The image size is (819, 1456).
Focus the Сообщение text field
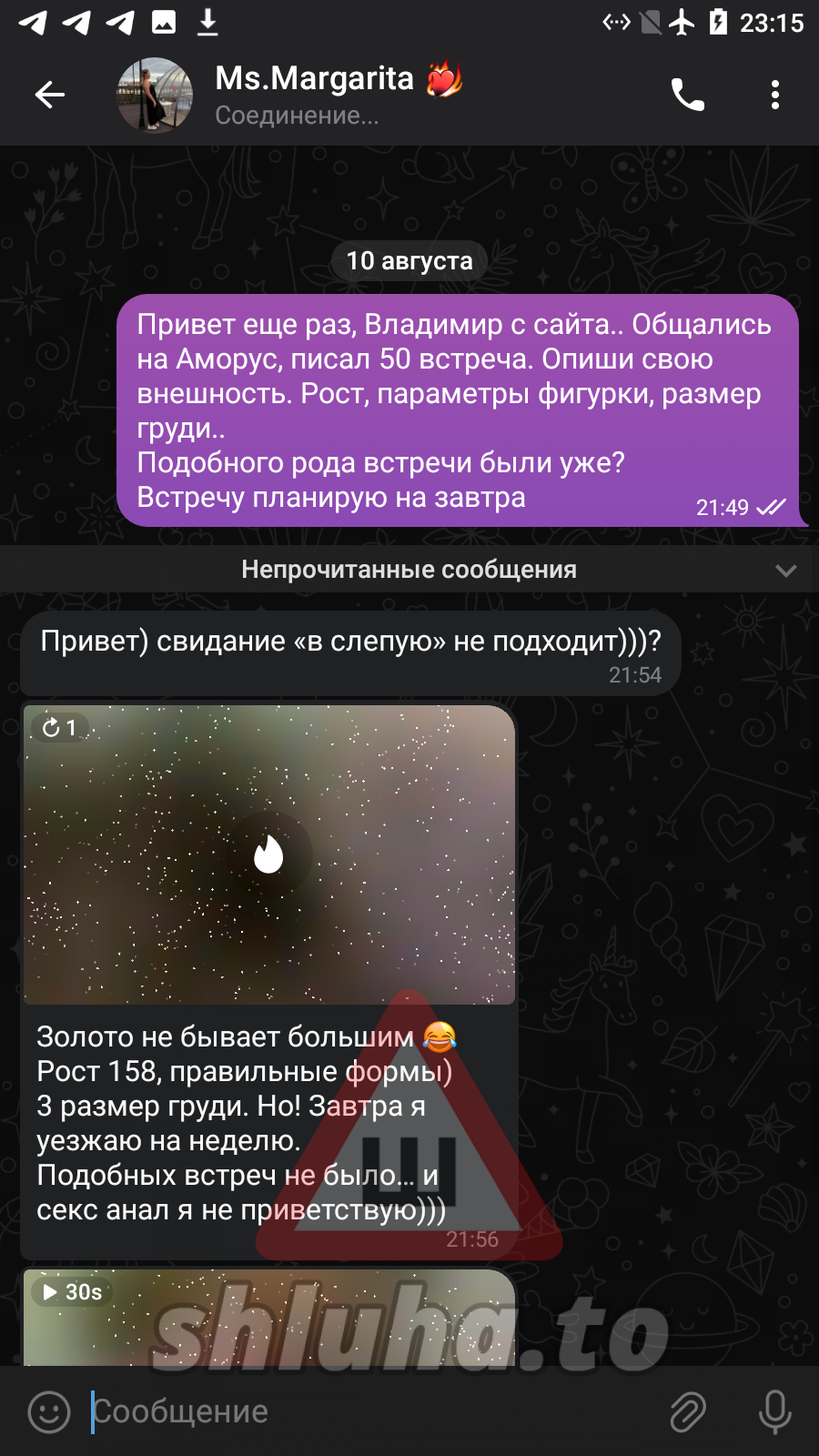point(364,1411)
